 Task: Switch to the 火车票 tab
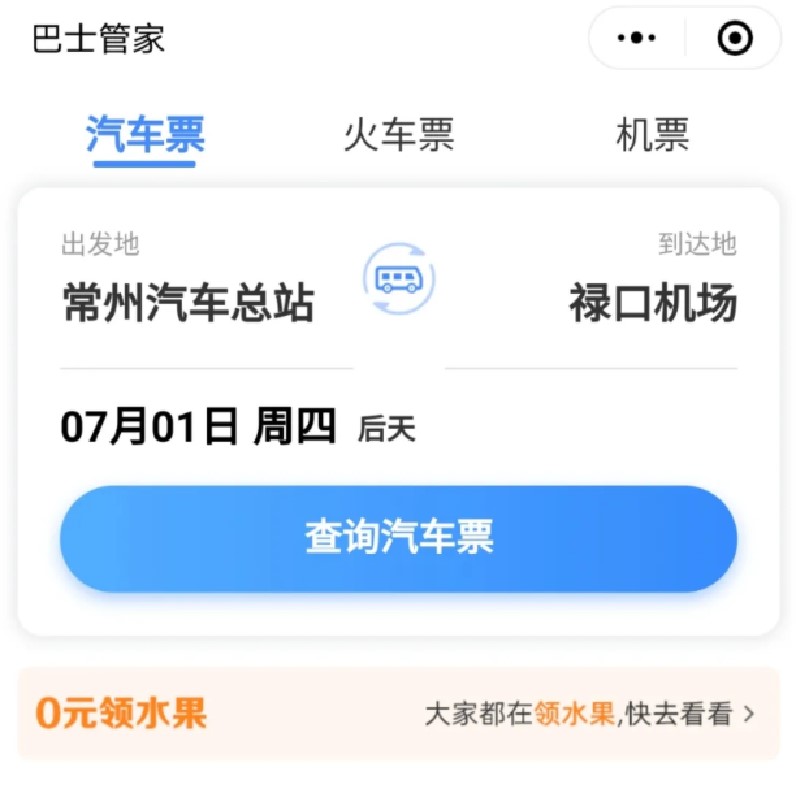point(398,135)
